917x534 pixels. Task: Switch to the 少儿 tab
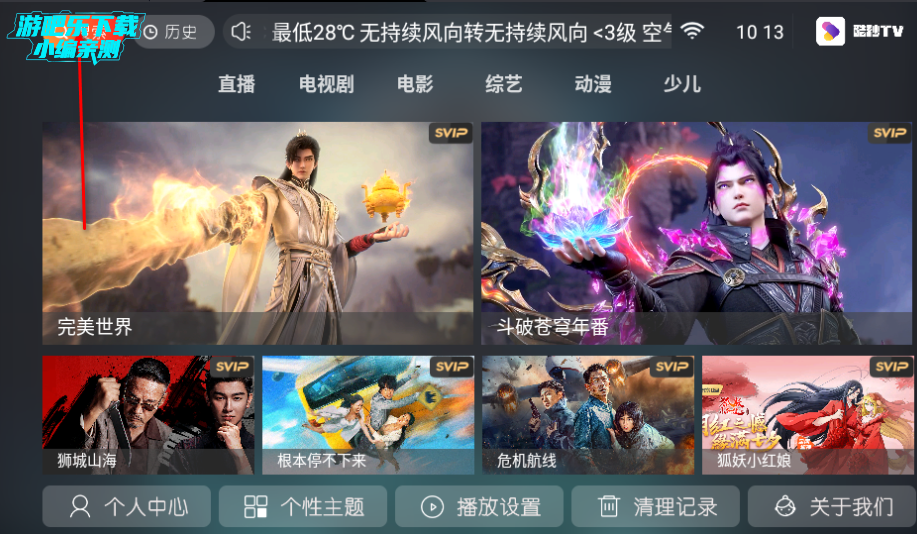click(682, 84)
